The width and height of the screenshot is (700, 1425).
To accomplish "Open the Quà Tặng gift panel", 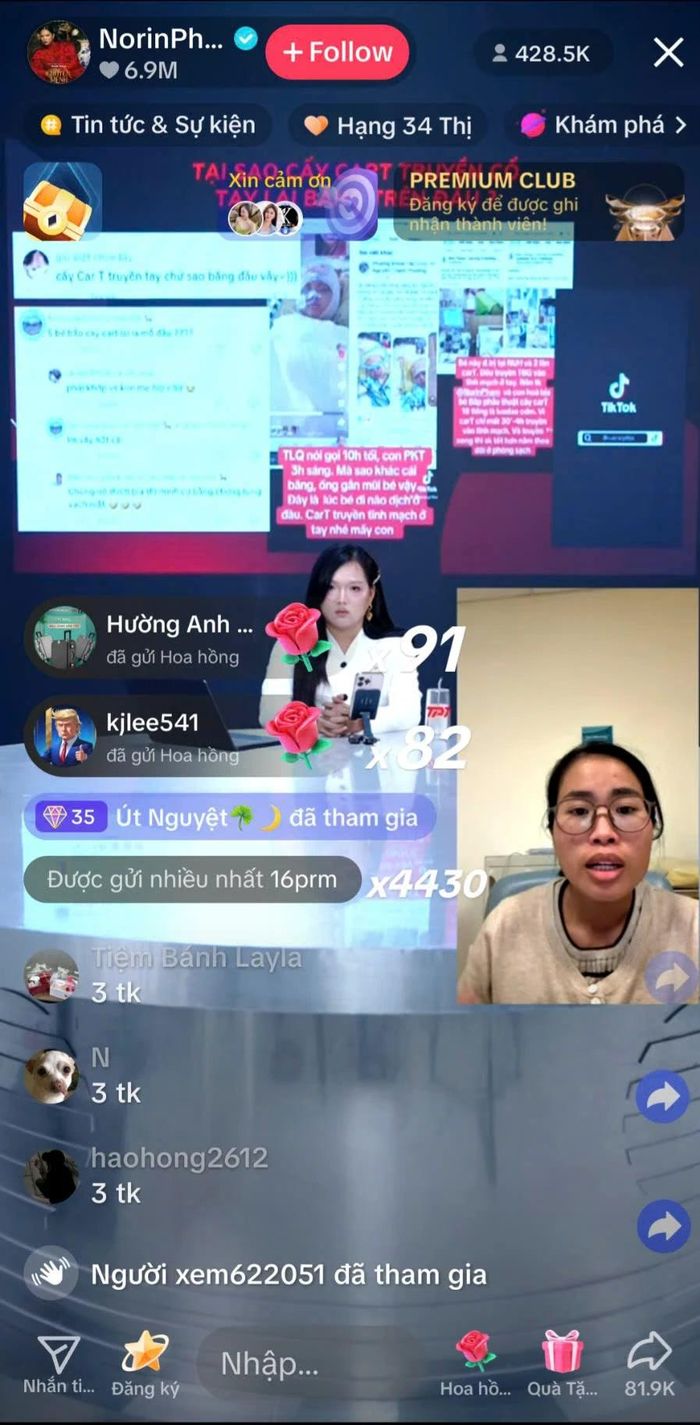I will point(562,1362).
